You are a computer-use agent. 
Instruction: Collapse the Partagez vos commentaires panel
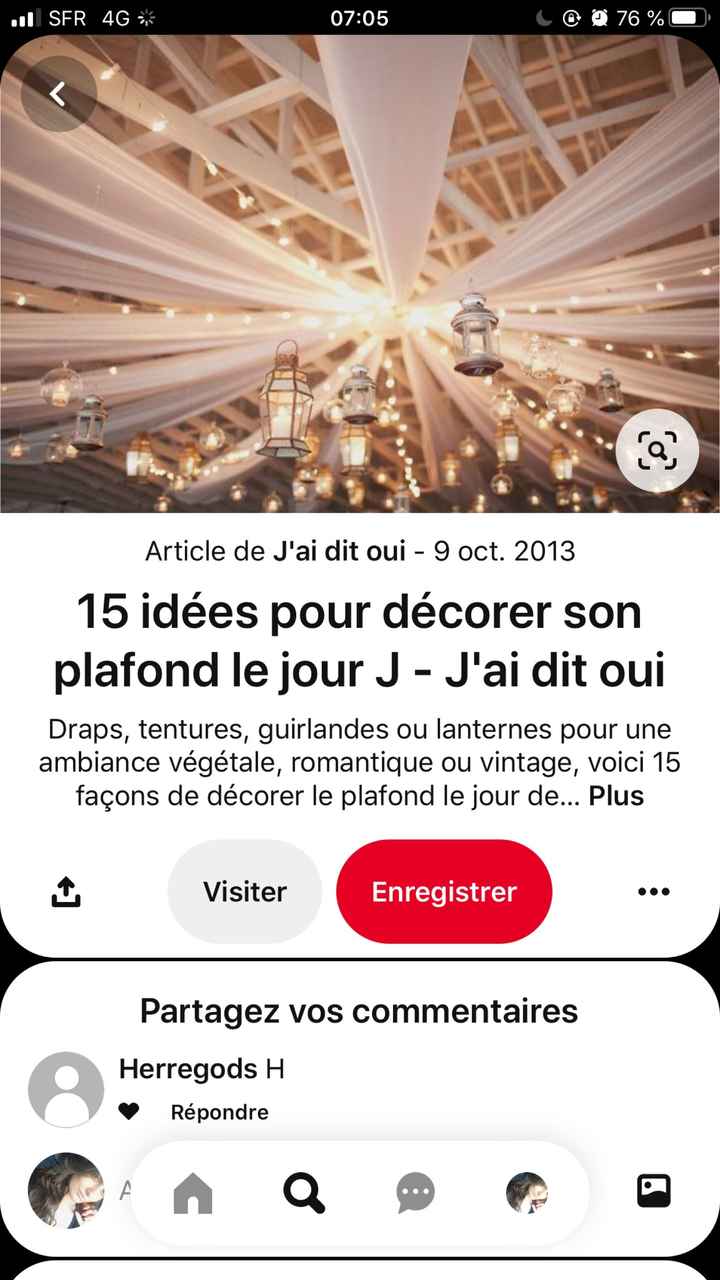pos(360,1010)
